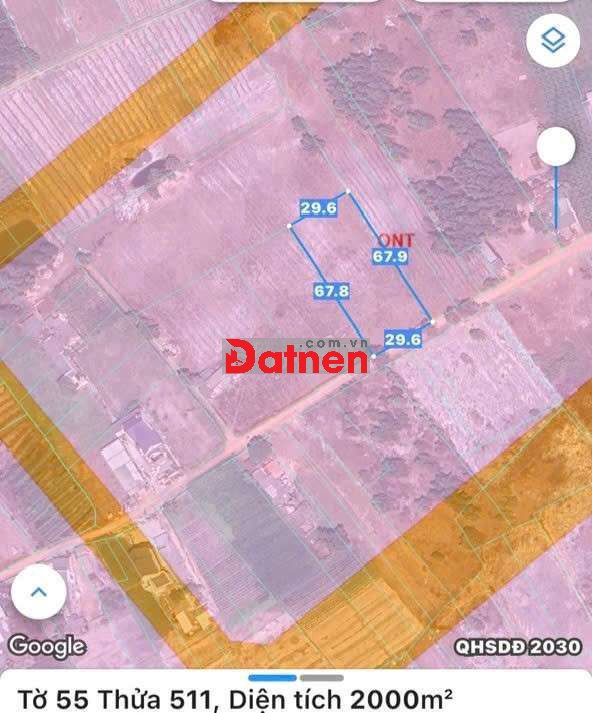Tap the overlay opacity slider handle
This screenshot has height=713, width=592.
point(556,146)
